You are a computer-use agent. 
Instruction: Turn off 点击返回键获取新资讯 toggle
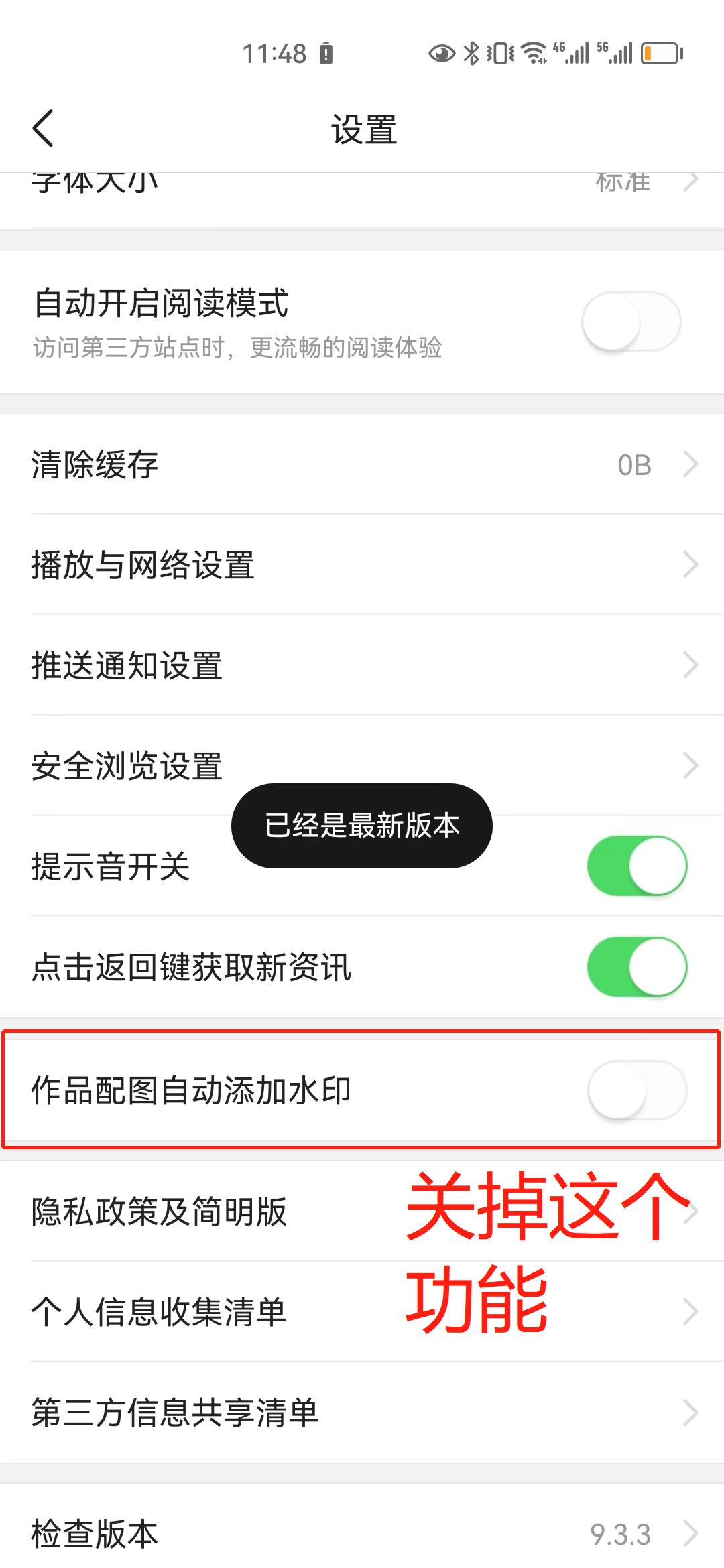[636, 967]
